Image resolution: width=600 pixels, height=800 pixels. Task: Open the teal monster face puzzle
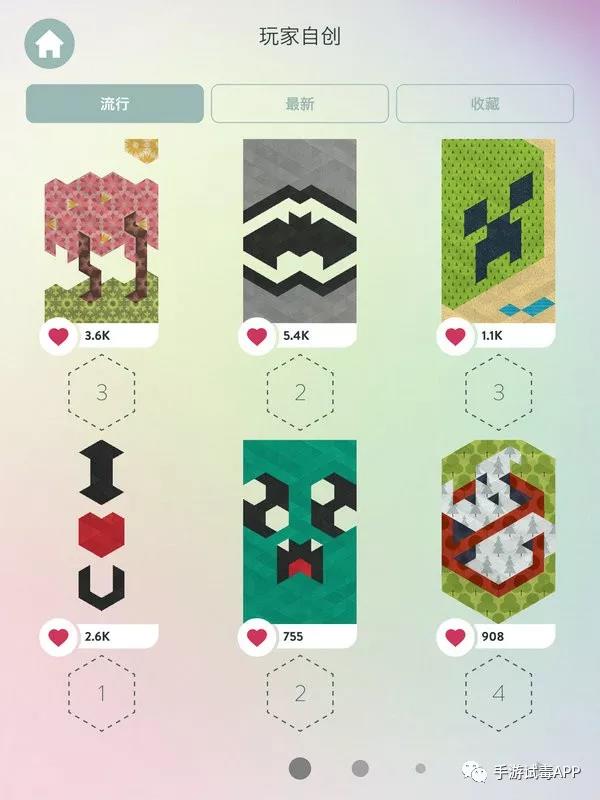coord(300,525)
